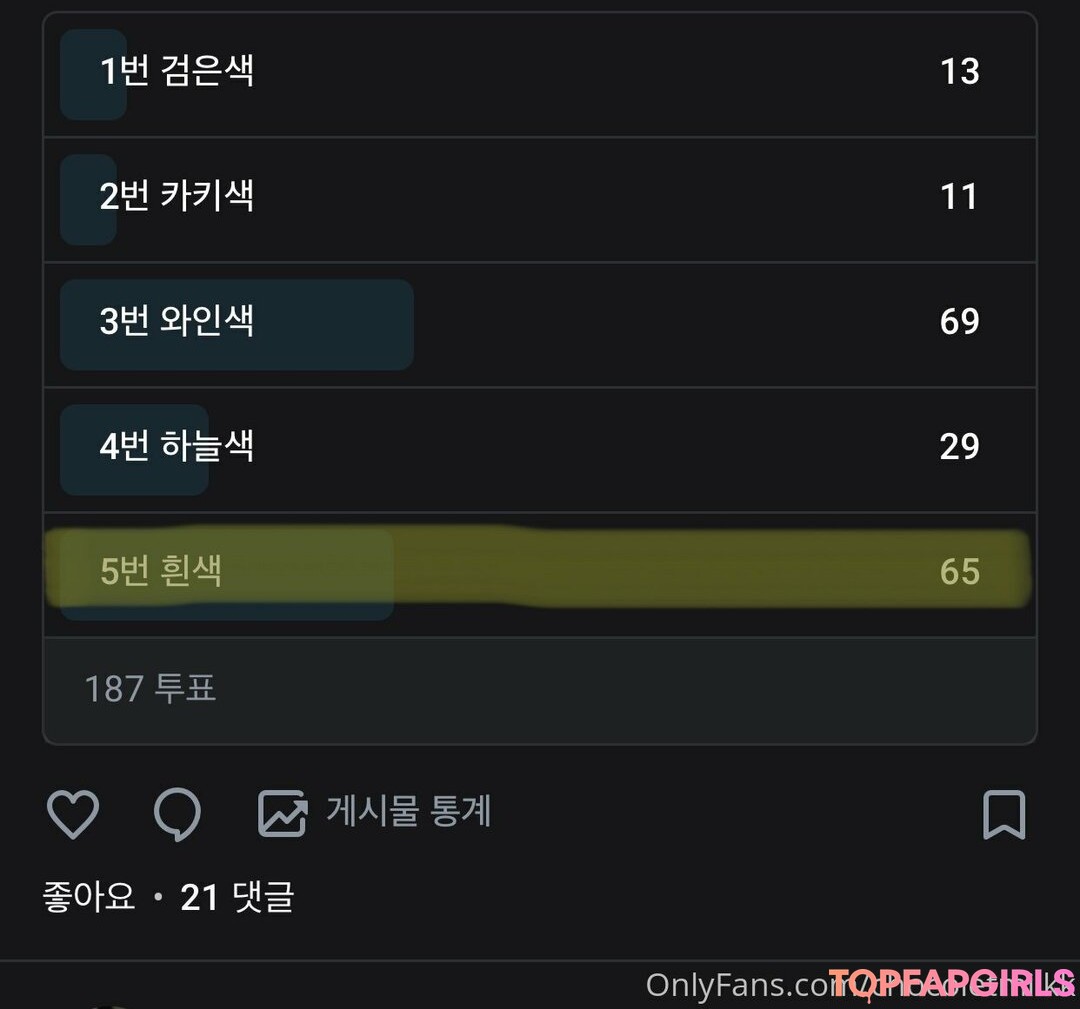Bookmark this post
The image size is (1080, 1009).
point(1004,815)
